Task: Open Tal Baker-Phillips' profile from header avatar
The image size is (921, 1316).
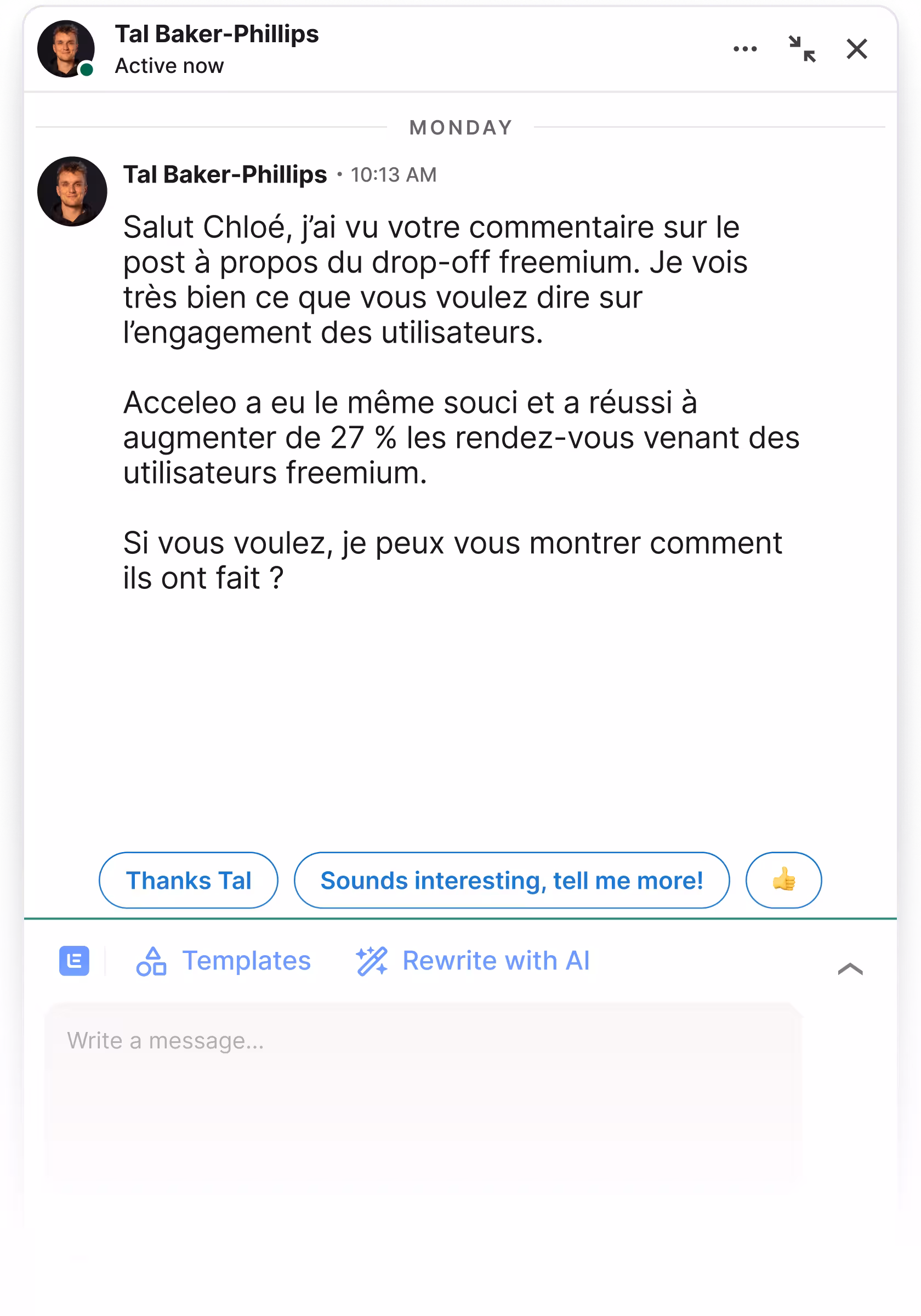Action: (66, 49)
